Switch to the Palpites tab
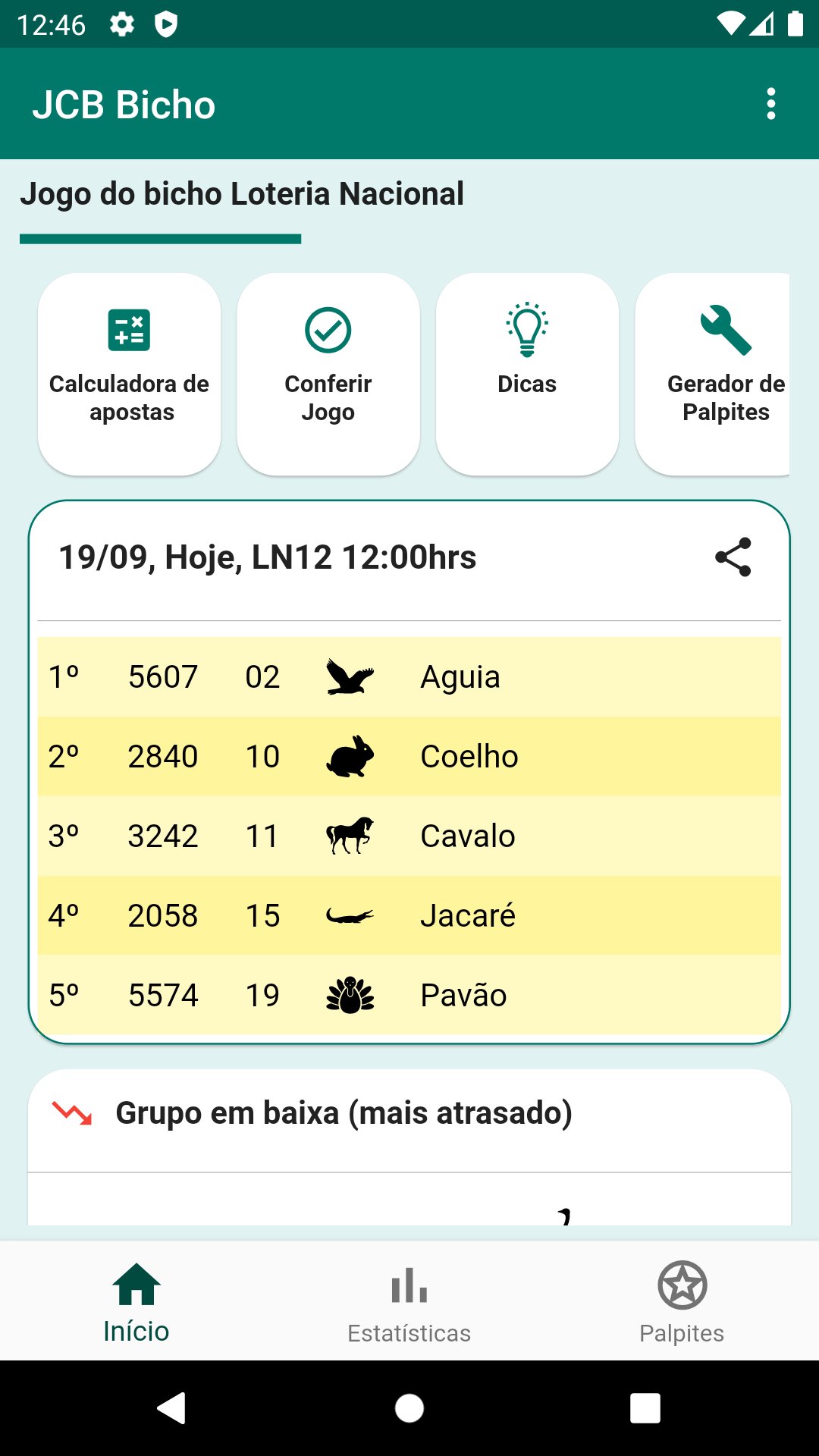This screenshot has width=819, height=1456. (682, 1301)
